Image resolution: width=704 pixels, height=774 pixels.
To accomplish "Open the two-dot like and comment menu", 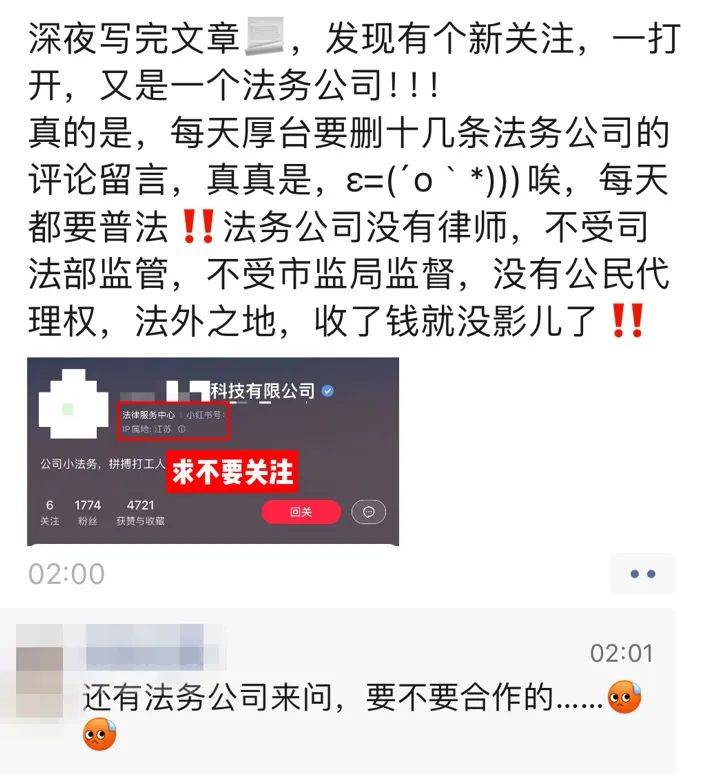I will 642,574.
